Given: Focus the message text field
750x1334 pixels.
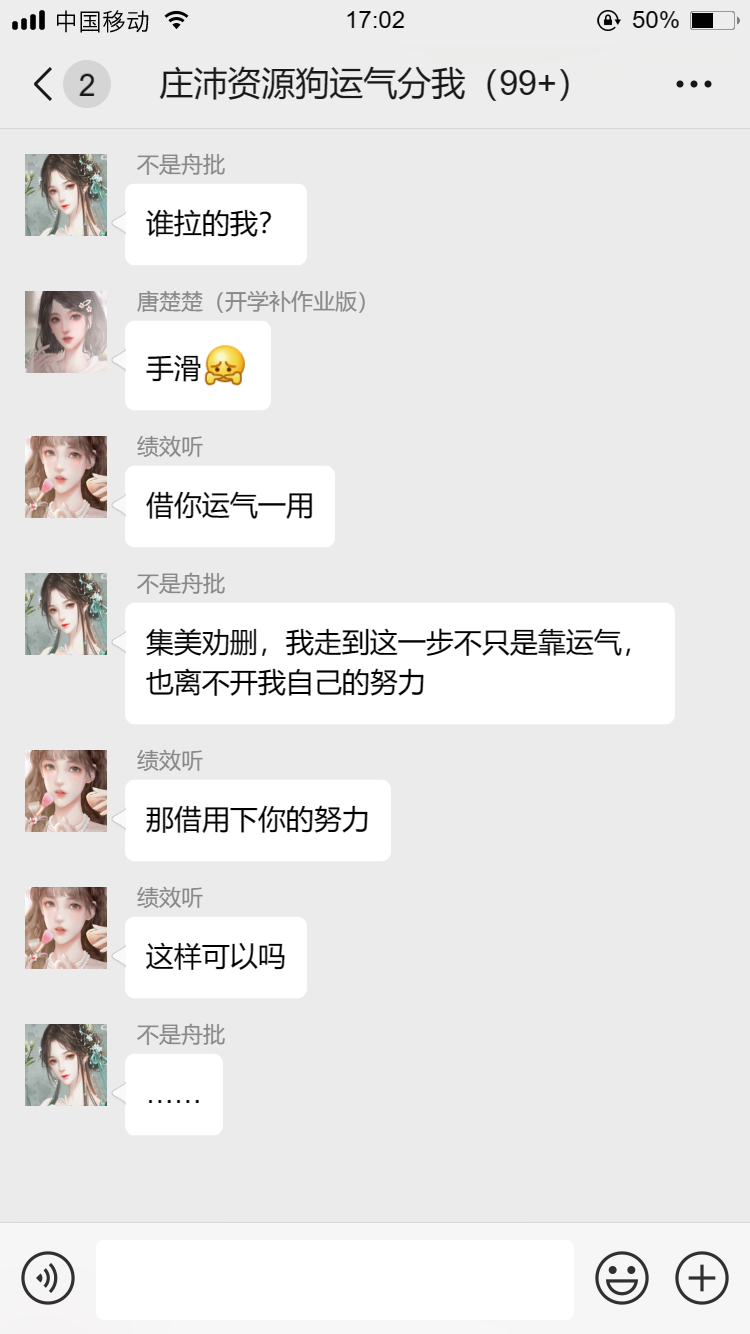Looking at the screenshot, I should [335, 1280].
